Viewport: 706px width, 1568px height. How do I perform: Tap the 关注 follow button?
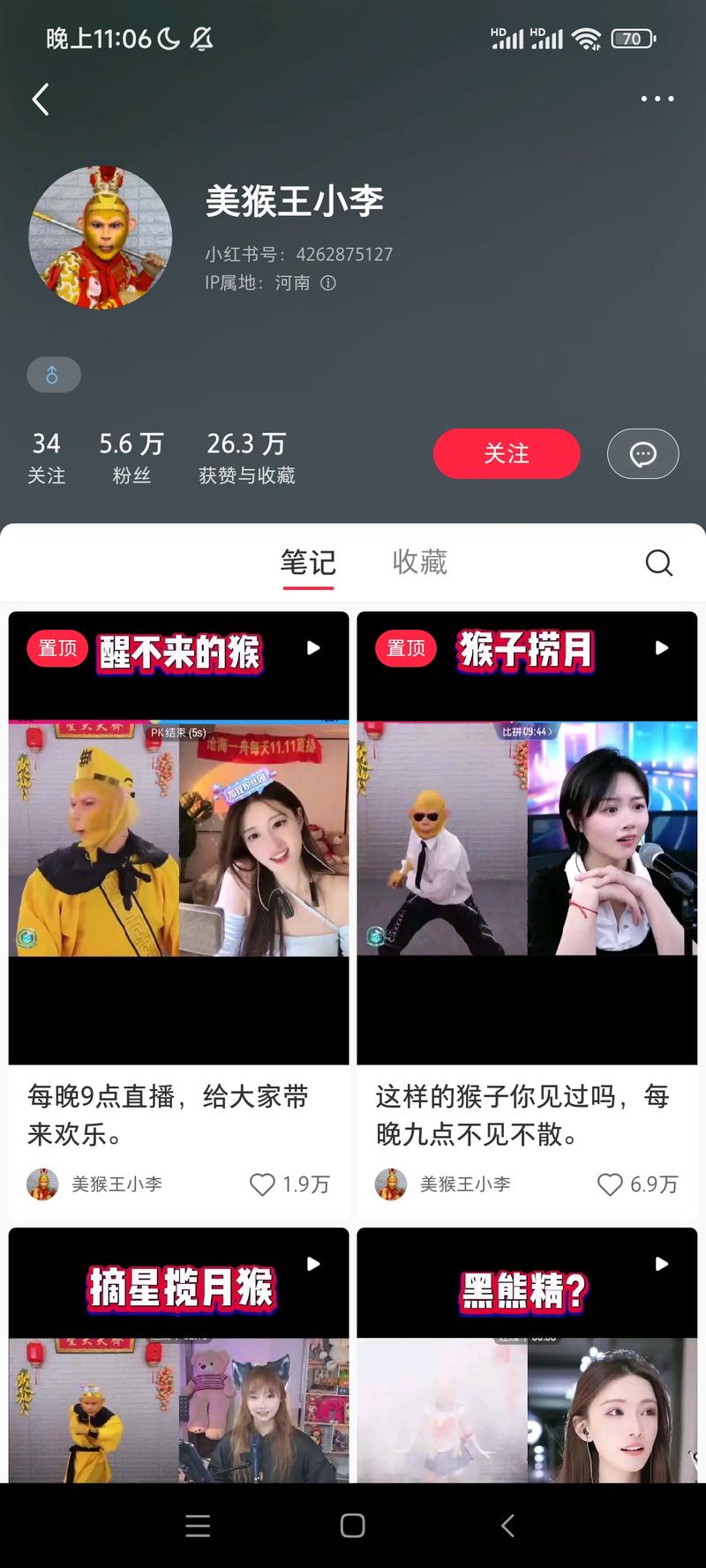coord(507,453)
